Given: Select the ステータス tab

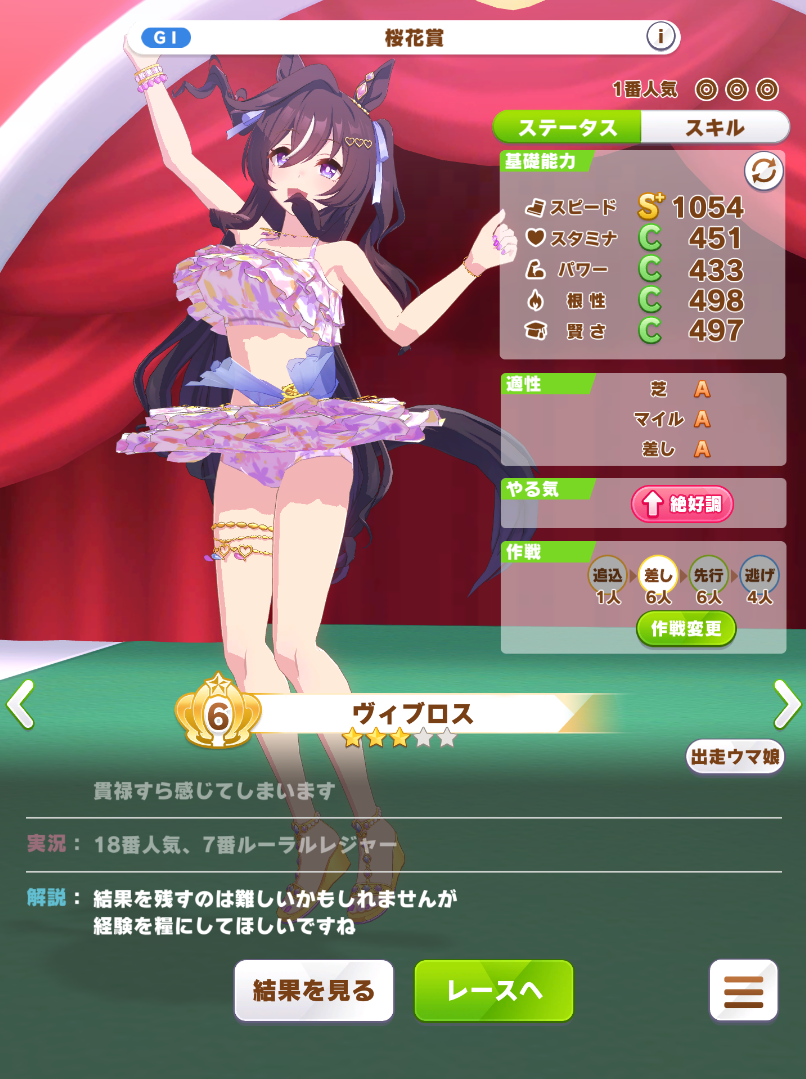Looking at the screenshot, I should (567, 127).
